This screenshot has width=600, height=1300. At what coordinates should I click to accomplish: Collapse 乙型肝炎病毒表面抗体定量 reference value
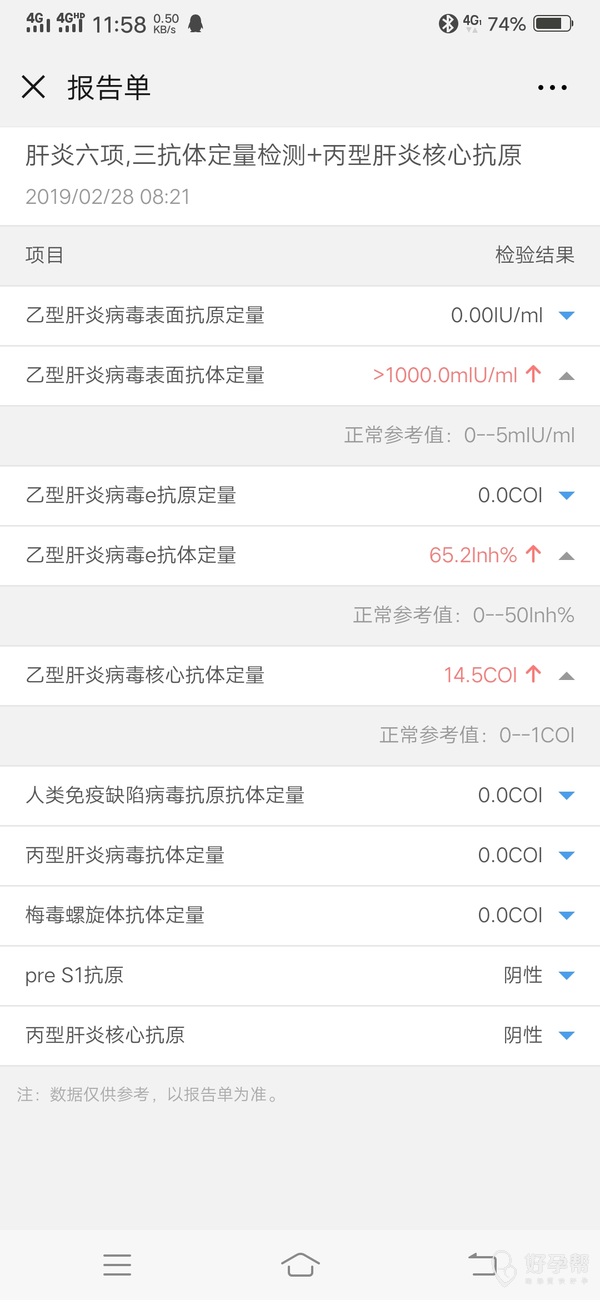tap(567, 376)
